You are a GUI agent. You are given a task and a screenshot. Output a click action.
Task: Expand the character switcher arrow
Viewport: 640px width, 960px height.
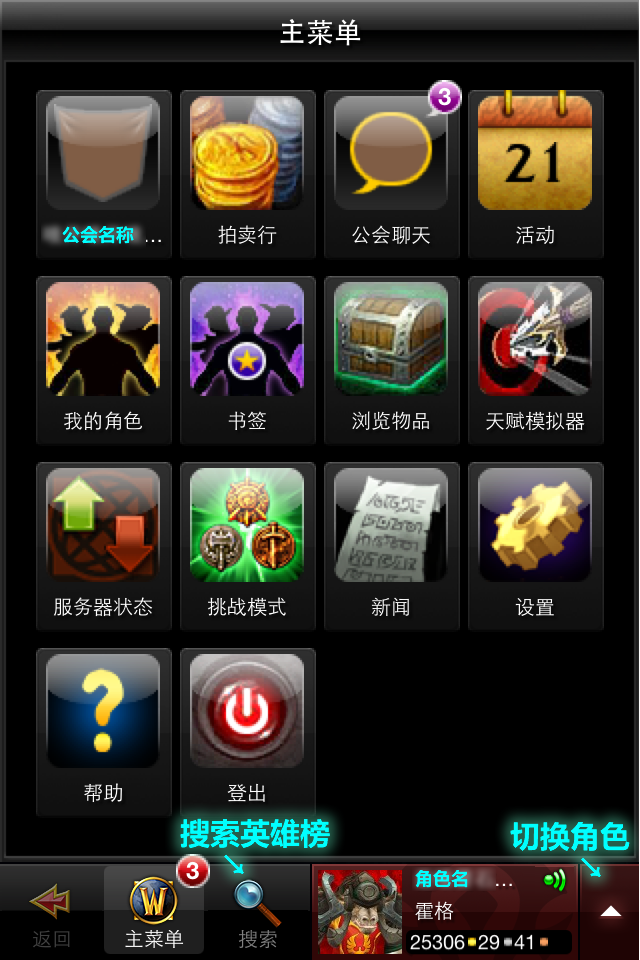click(610, 911)
